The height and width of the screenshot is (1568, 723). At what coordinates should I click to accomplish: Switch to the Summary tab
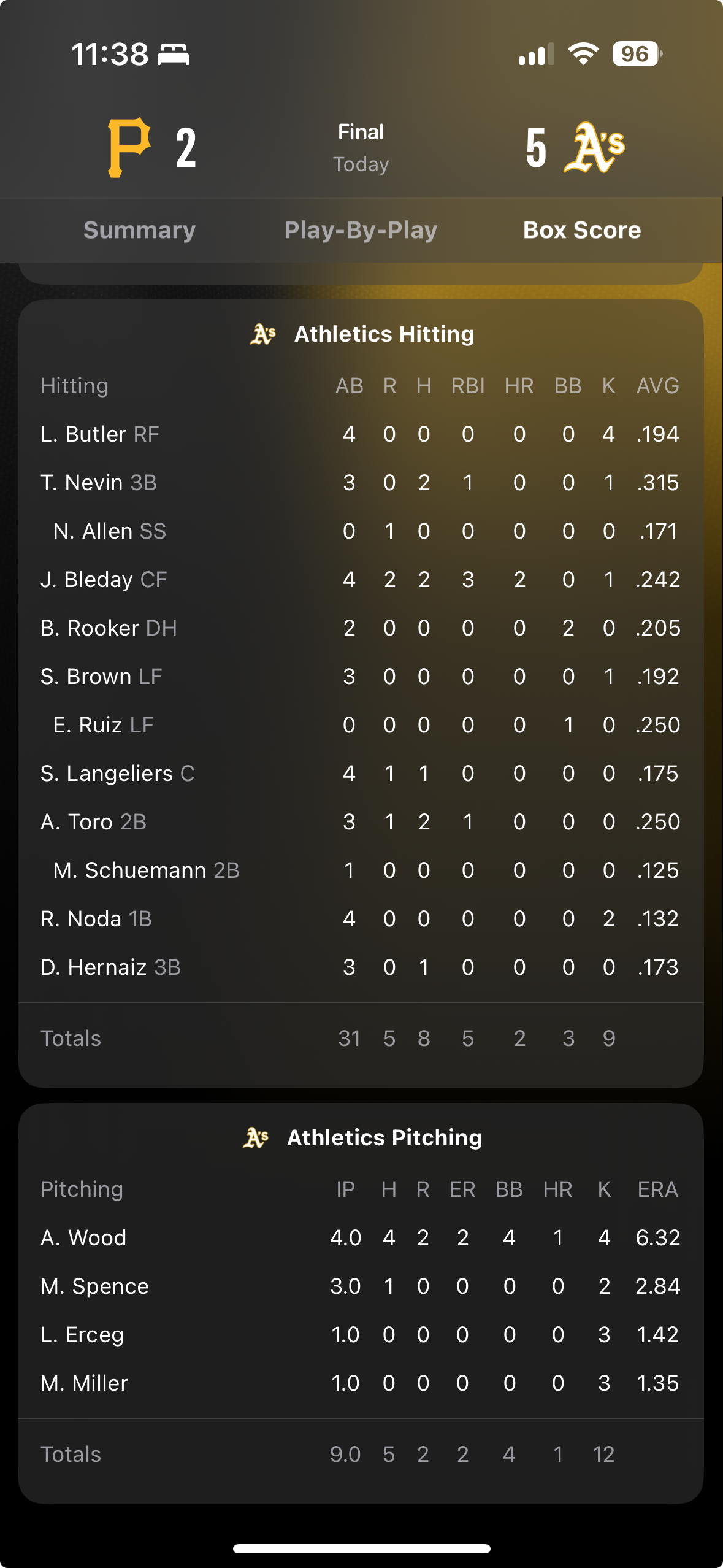click(x=139, y=230)
